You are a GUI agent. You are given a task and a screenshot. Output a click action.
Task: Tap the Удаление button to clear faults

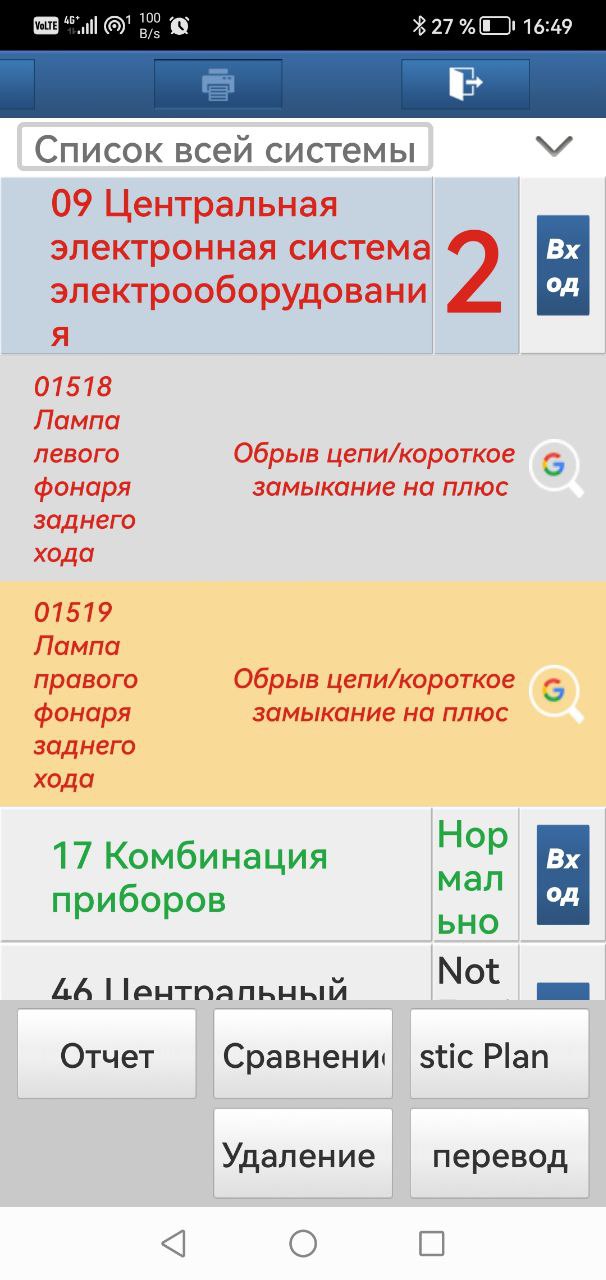point(303,1154)
